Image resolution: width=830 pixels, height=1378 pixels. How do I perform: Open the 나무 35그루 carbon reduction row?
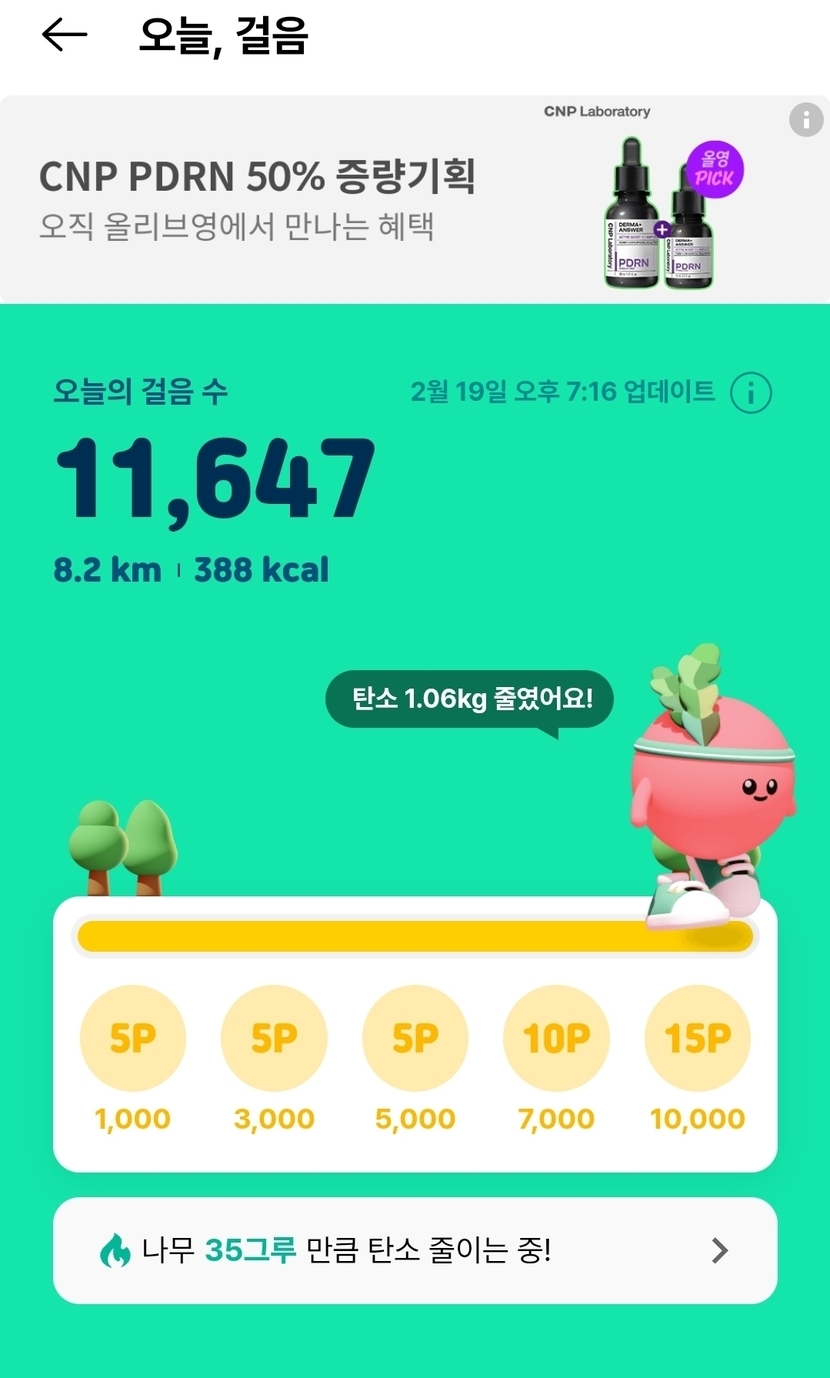[x=415, y=1250]
